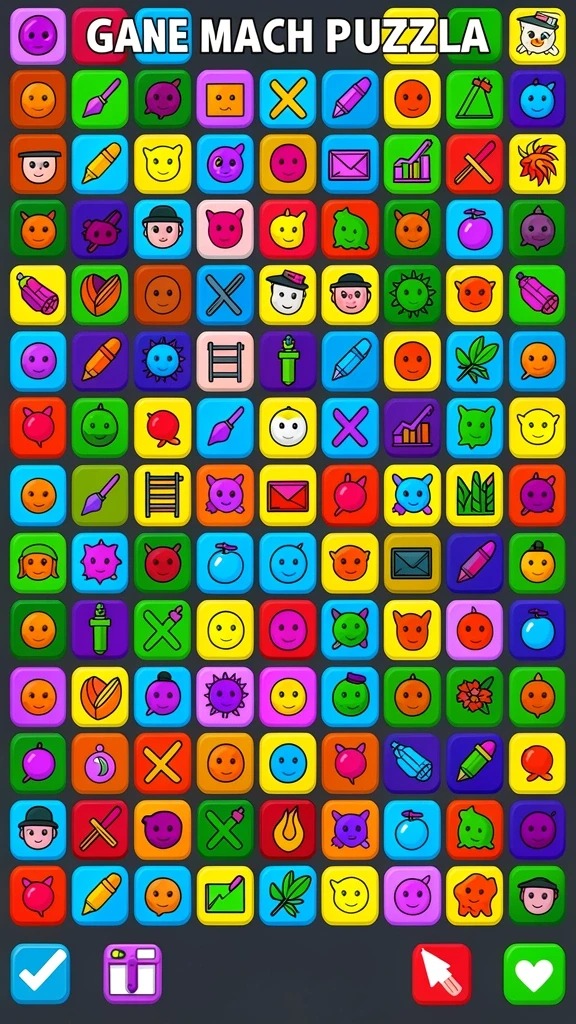Image resolution: width=576 pixels, height=1024 pixels.
Task: Open the purple gift box button
Action: 133,974
